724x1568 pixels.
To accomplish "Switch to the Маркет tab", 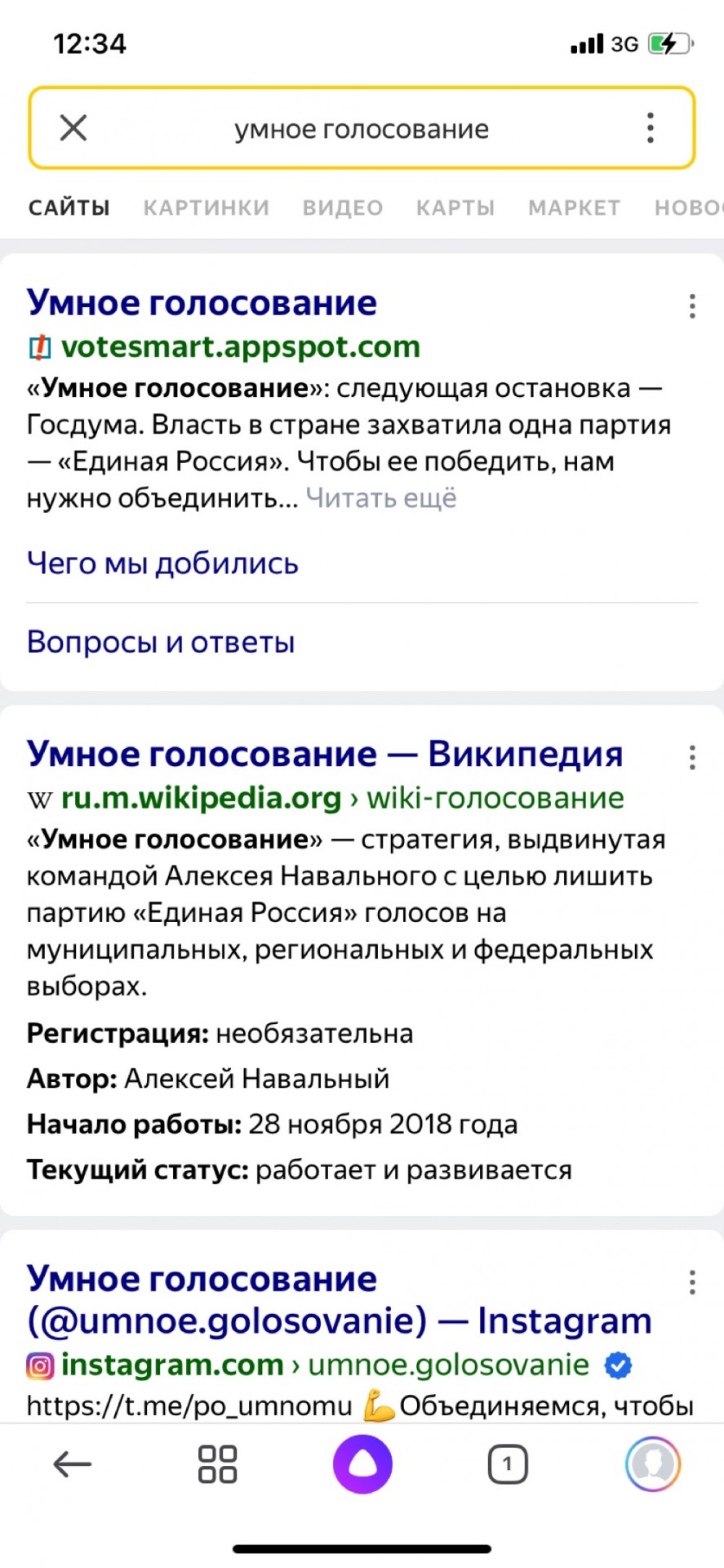I will 575,207.
